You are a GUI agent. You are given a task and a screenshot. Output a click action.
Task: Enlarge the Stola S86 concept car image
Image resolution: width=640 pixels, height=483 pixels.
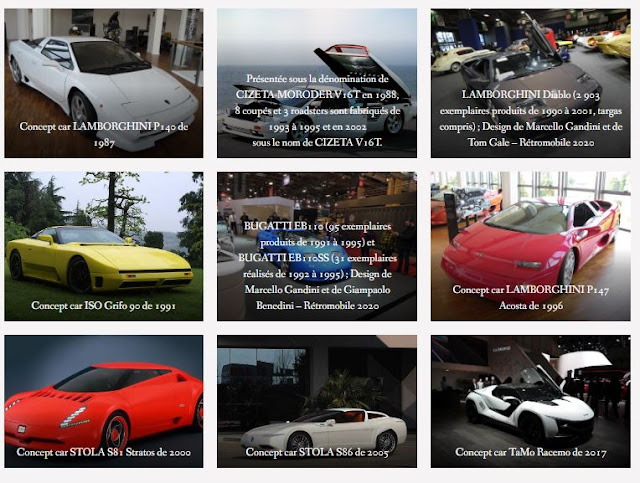click(x=316, y=401)
